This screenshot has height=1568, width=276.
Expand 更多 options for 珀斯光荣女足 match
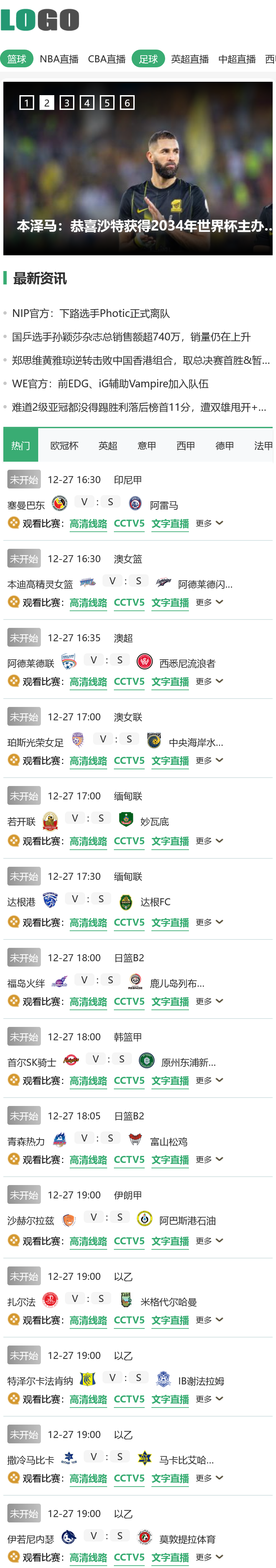tap(209, 760)
